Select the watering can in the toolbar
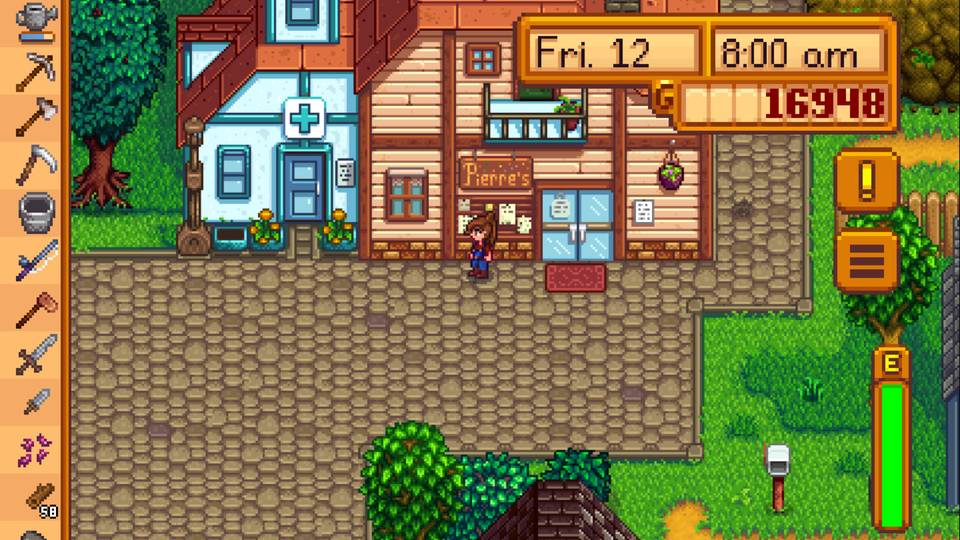Screen dimensions: 960x540 (x=36, y=17)
